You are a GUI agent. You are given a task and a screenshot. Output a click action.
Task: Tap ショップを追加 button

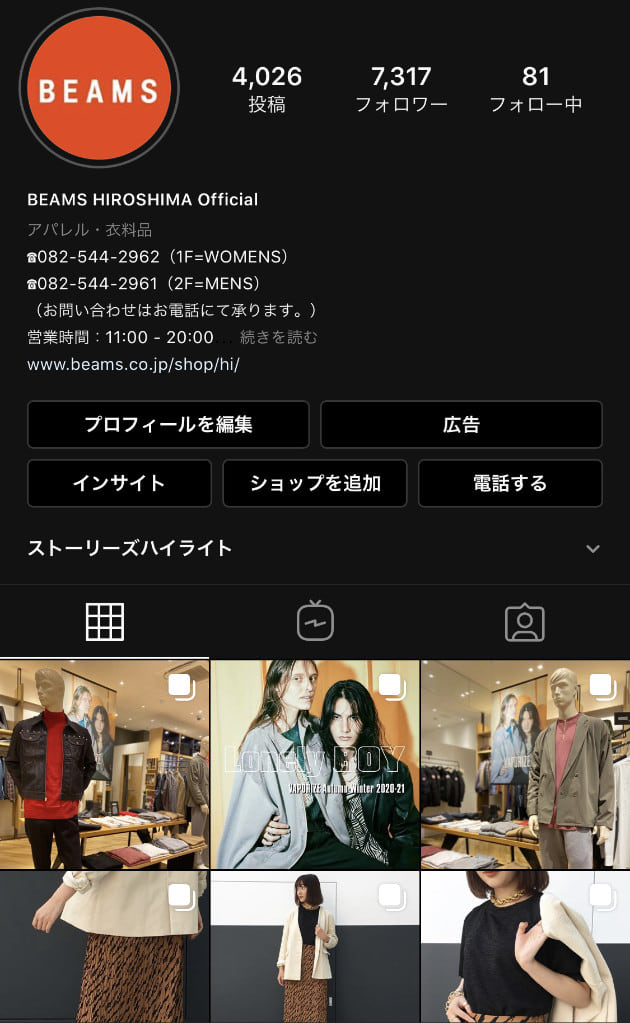(x=315, y=484)
